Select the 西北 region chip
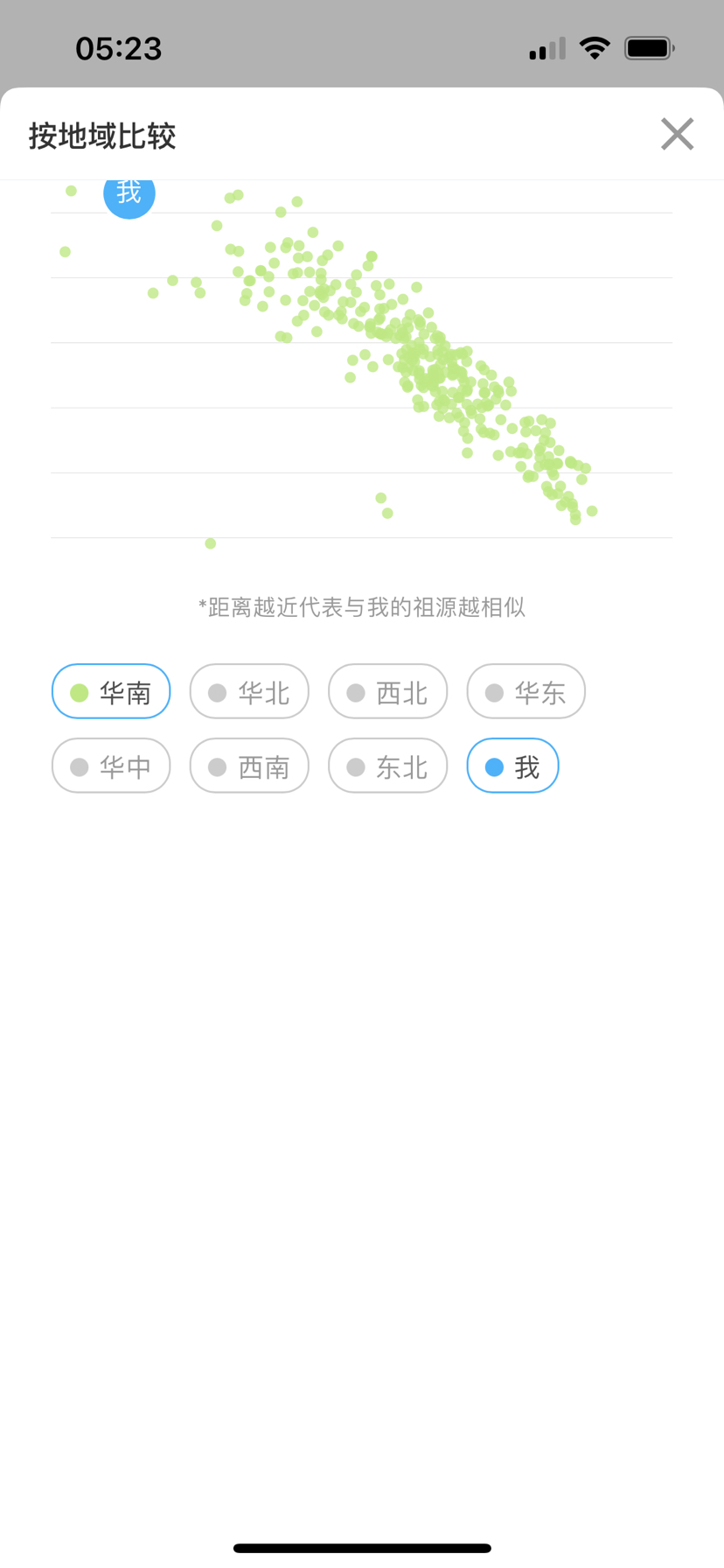Viewport: 724px width, 1568px height. click(387, 692)
